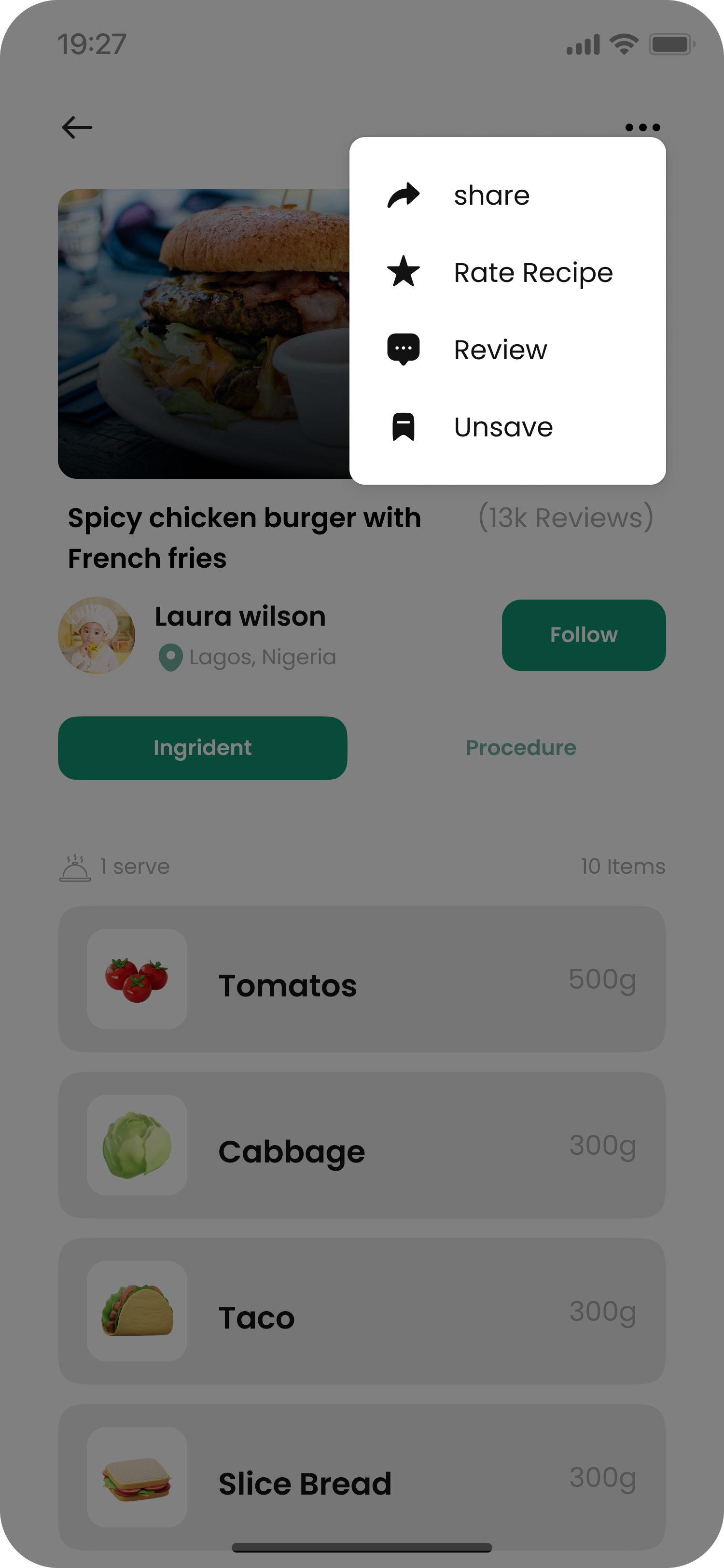Open the Cabbage ingredient card
Screen dimensions: 724x1568
(x=362, y=1145)
